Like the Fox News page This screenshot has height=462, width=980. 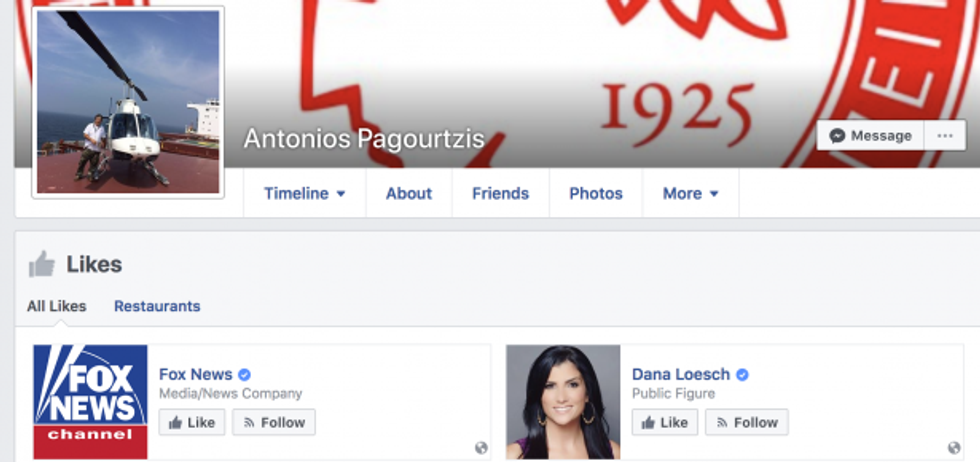[x=192, y=422]
